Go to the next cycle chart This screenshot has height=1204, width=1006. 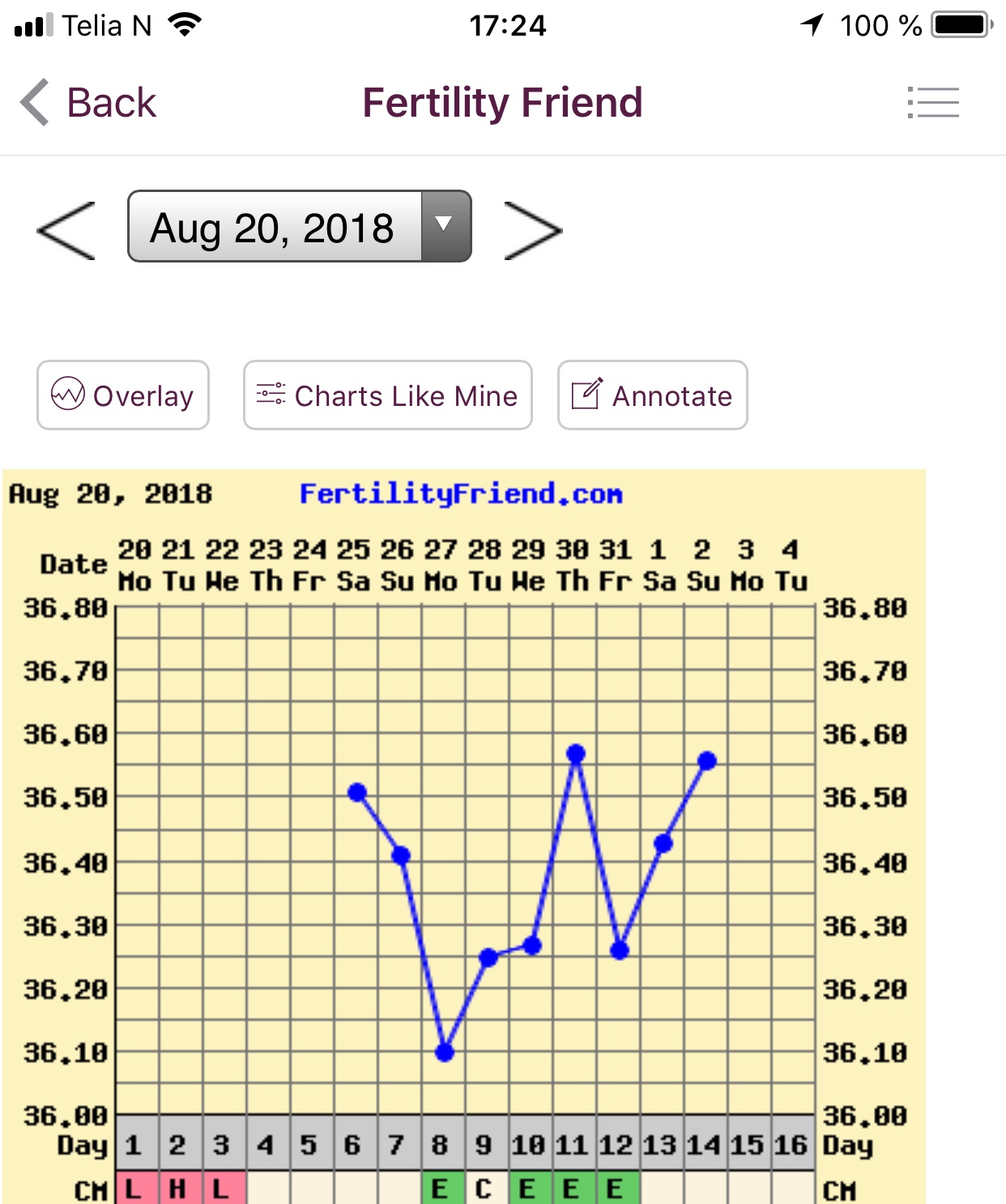(x=532, y=231)
